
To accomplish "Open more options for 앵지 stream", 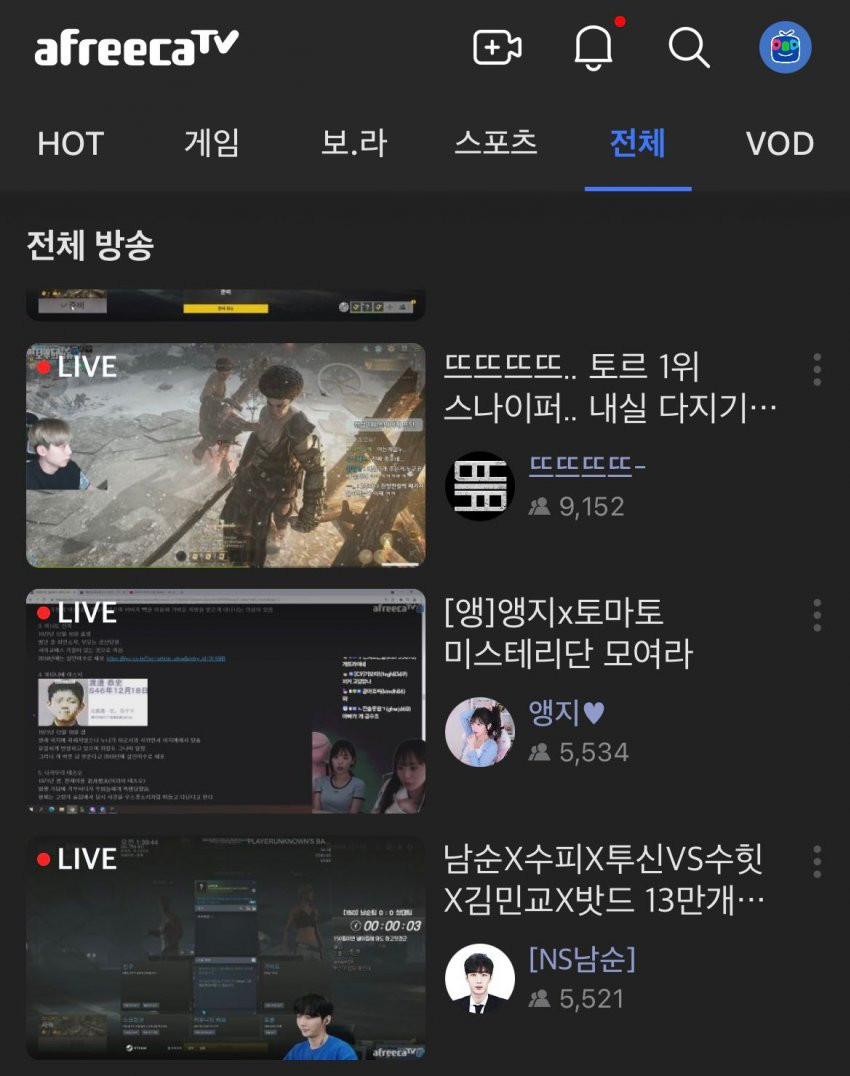I will click(x=817, y=616).
